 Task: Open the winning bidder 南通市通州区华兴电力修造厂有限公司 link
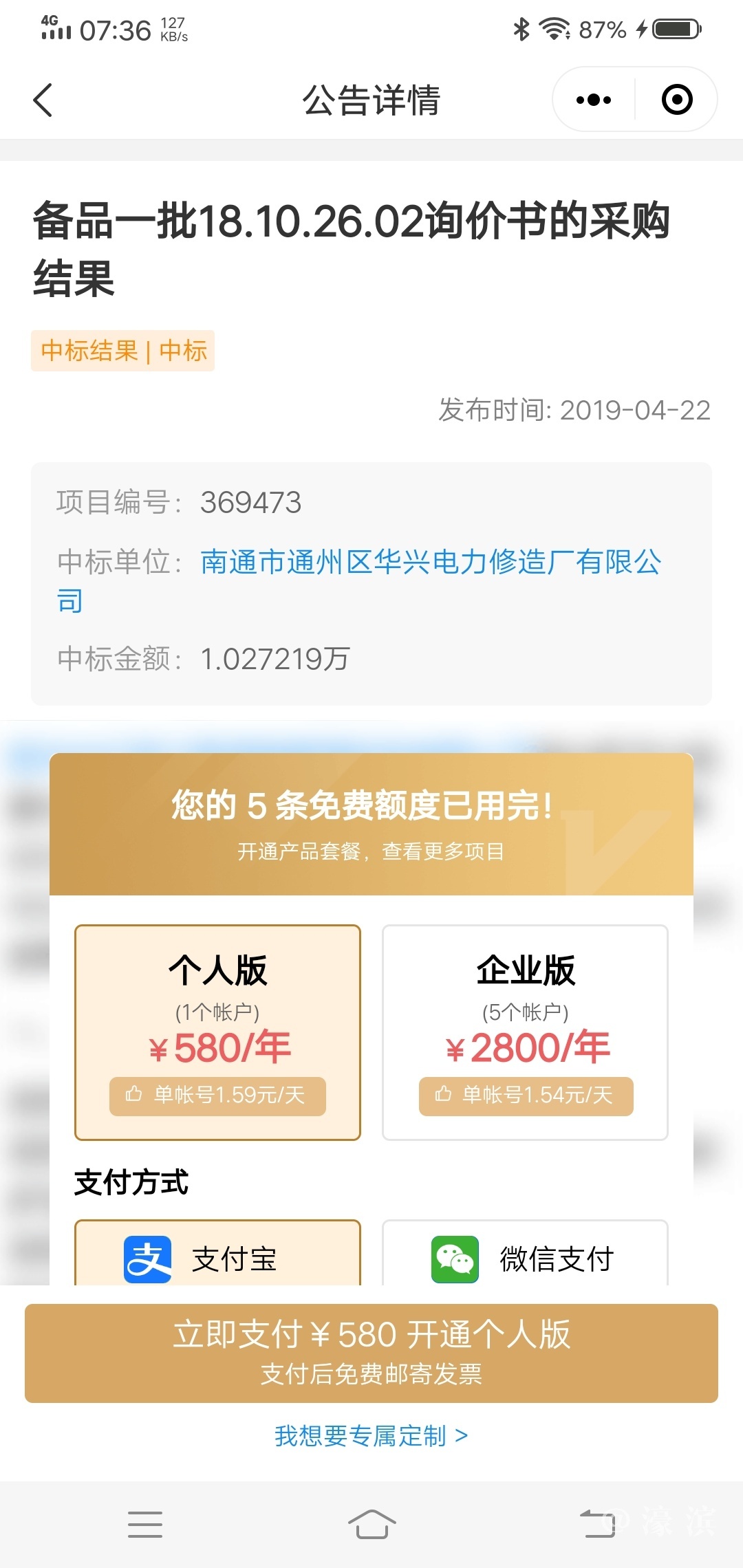click(x=430, y=563)
